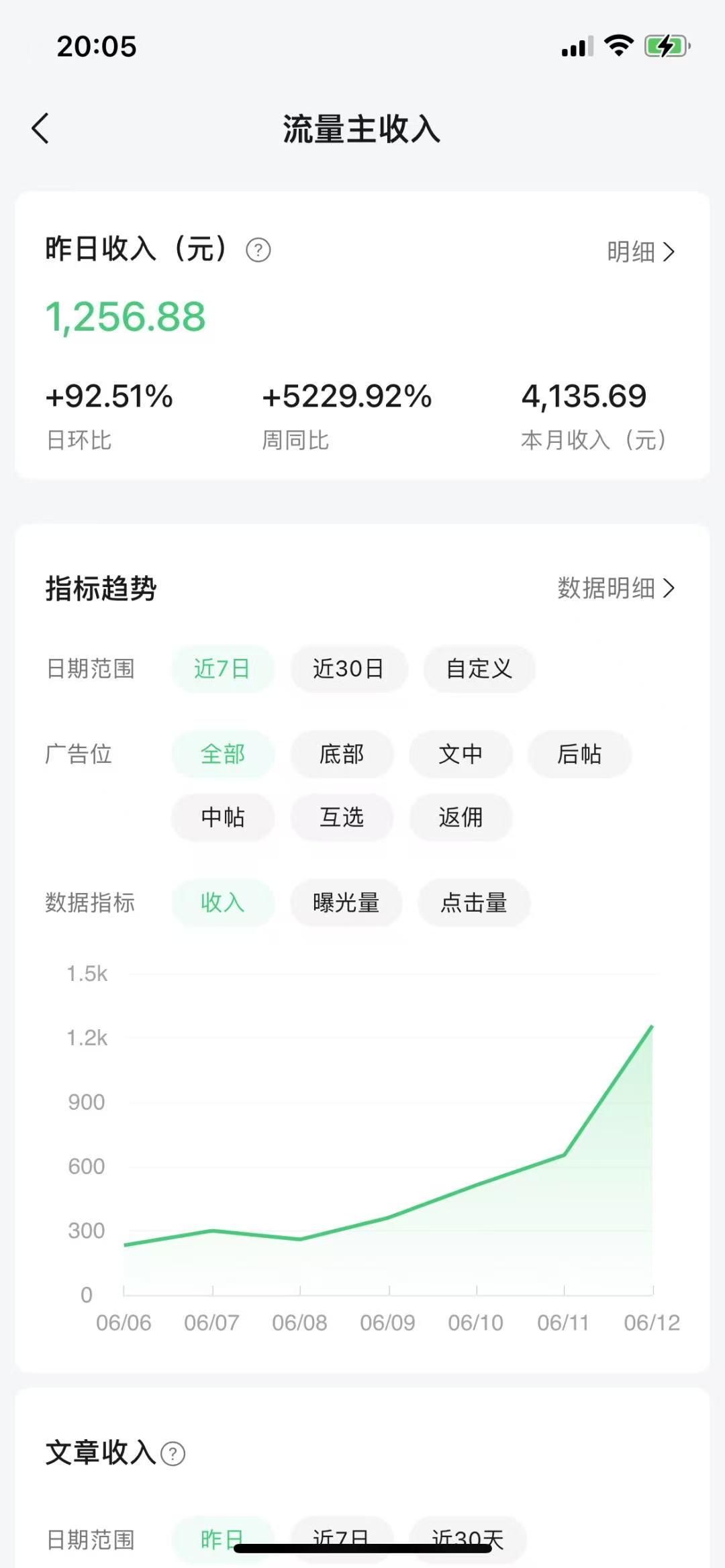The width and height of the screenshot is (725, 1568).
Task: Filter ad position by 后帖
Action: (579, 754)
